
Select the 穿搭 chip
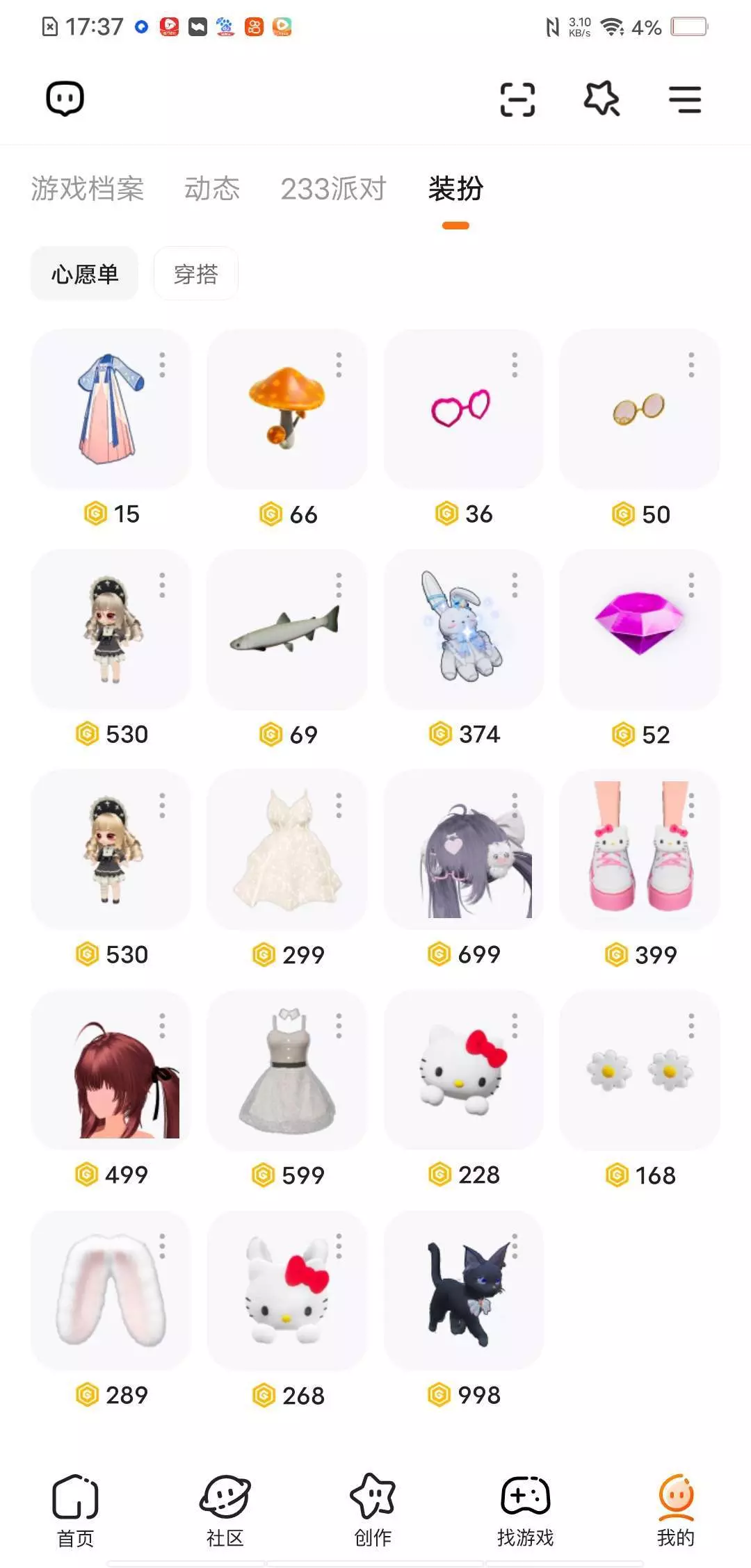[196, 274]
